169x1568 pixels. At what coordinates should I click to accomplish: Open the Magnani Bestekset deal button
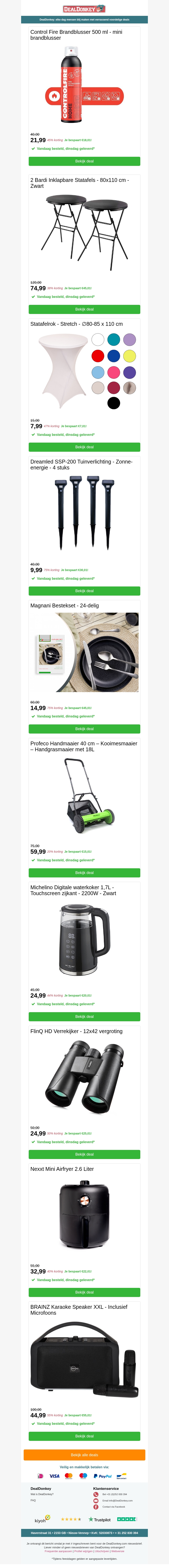[84, 729]
